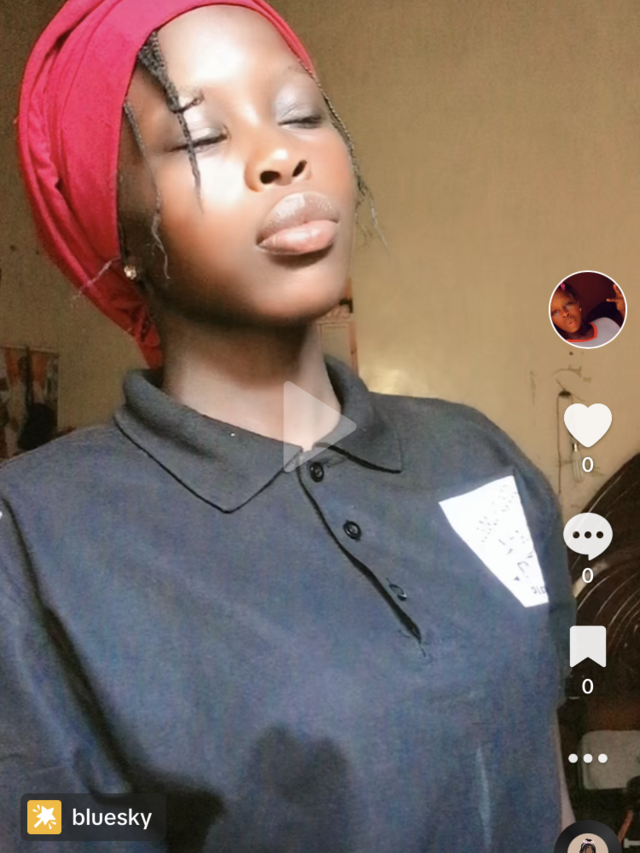The height and width of the screenshot is (853, 640).
Task: Bookmark this video
Action: pyautogui.click(x=587, y=647)
